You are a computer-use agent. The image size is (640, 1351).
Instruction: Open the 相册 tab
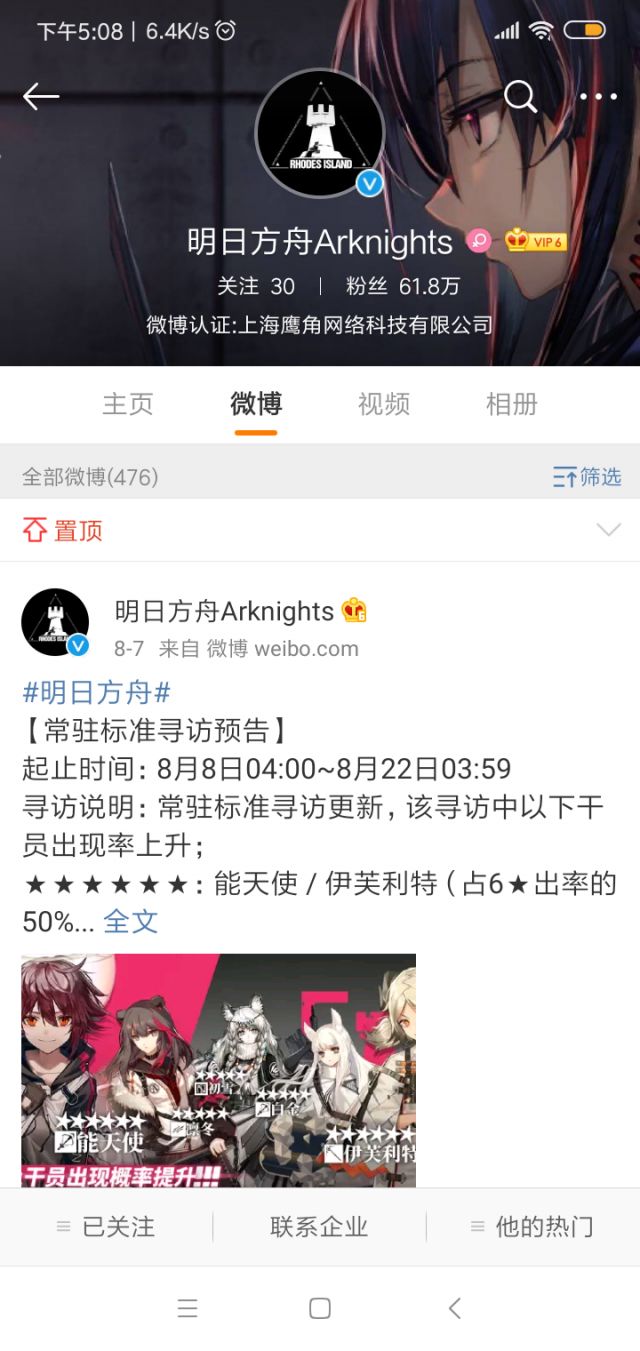coord(512,404)
